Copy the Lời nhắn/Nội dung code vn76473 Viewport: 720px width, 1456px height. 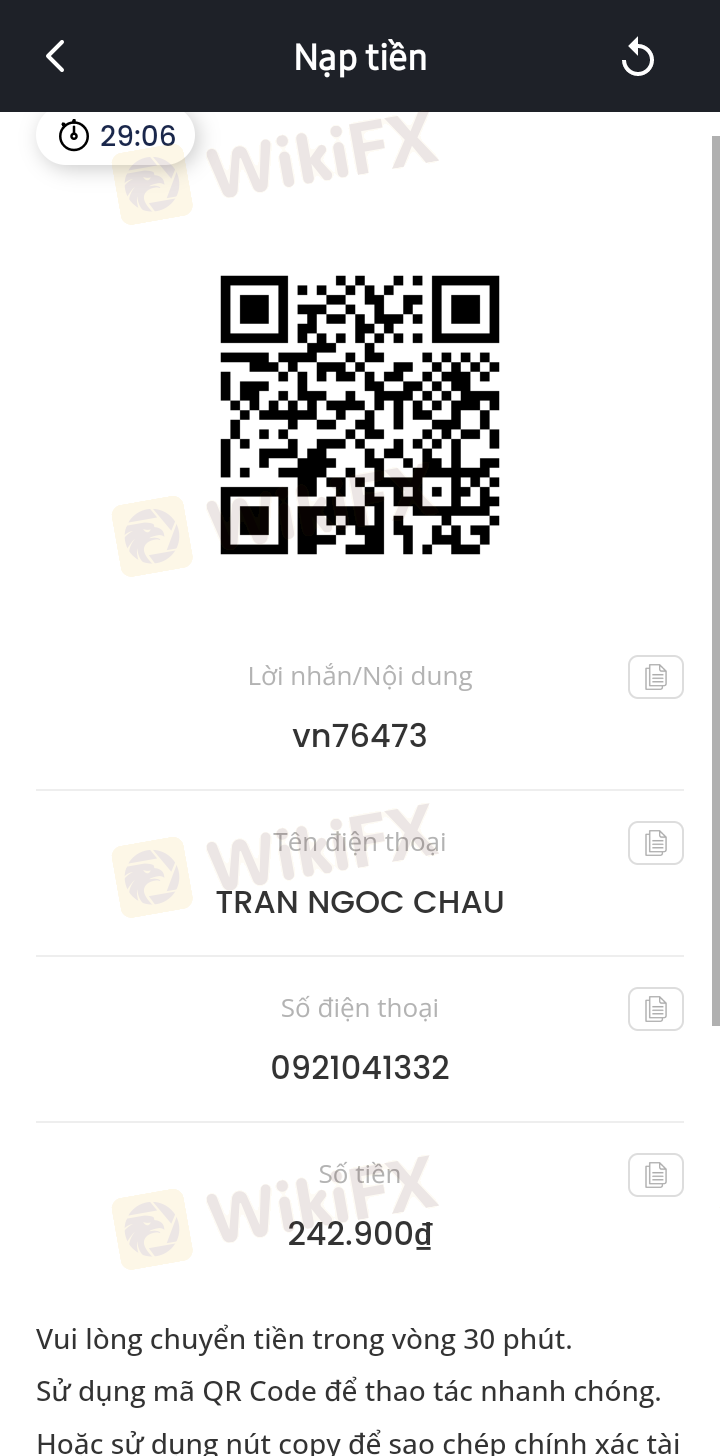click(656, 677)
